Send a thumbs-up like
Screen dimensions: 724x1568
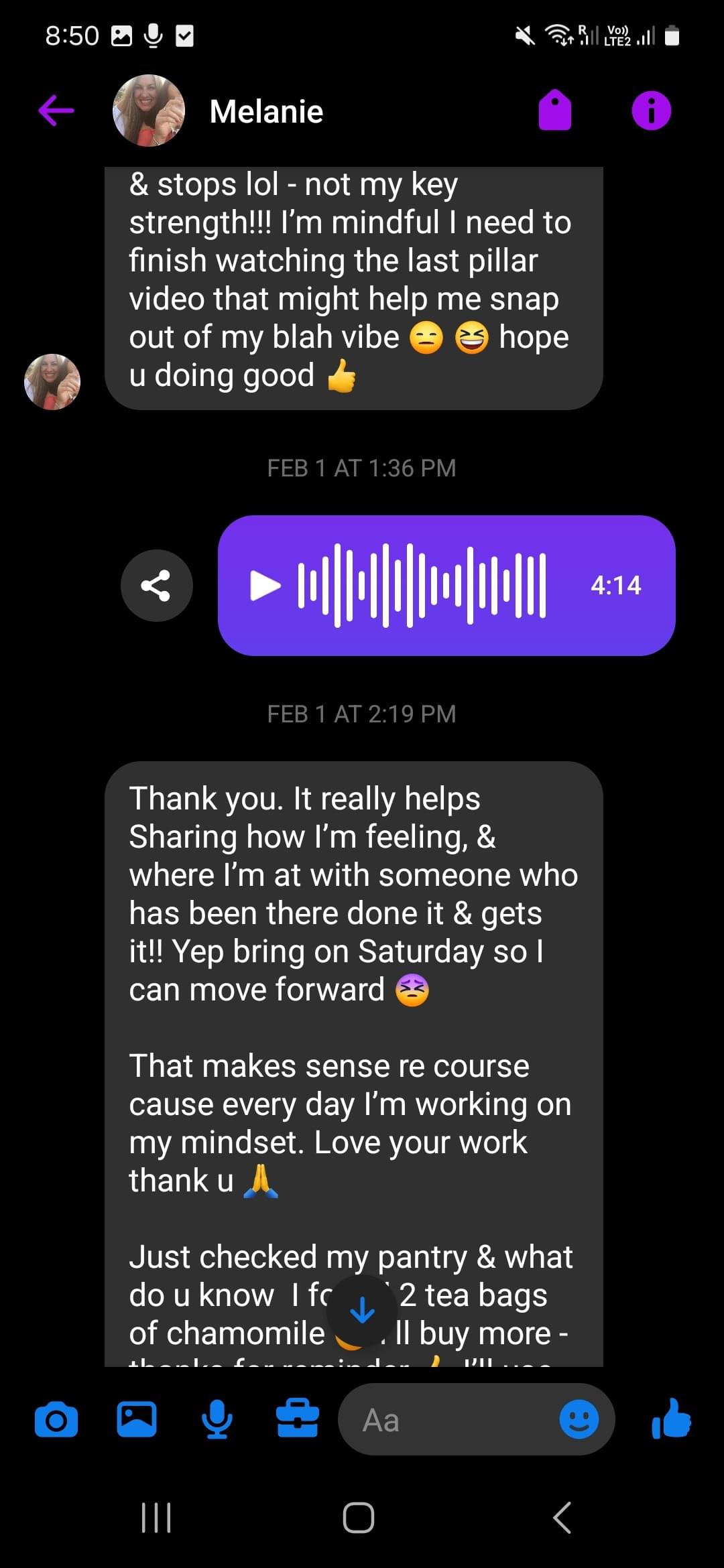click(x=671, y=1418)
